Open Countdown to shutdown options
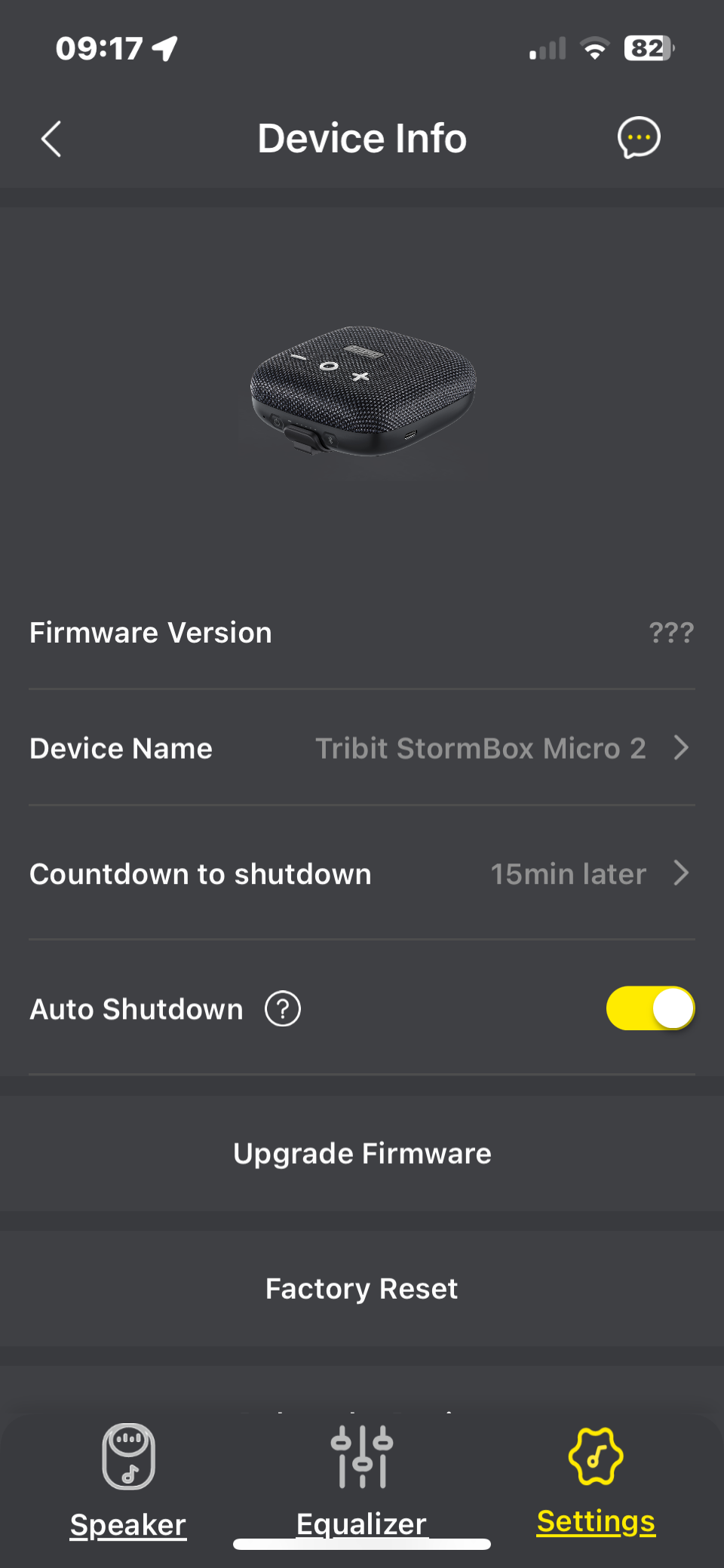 click(588, 873)
